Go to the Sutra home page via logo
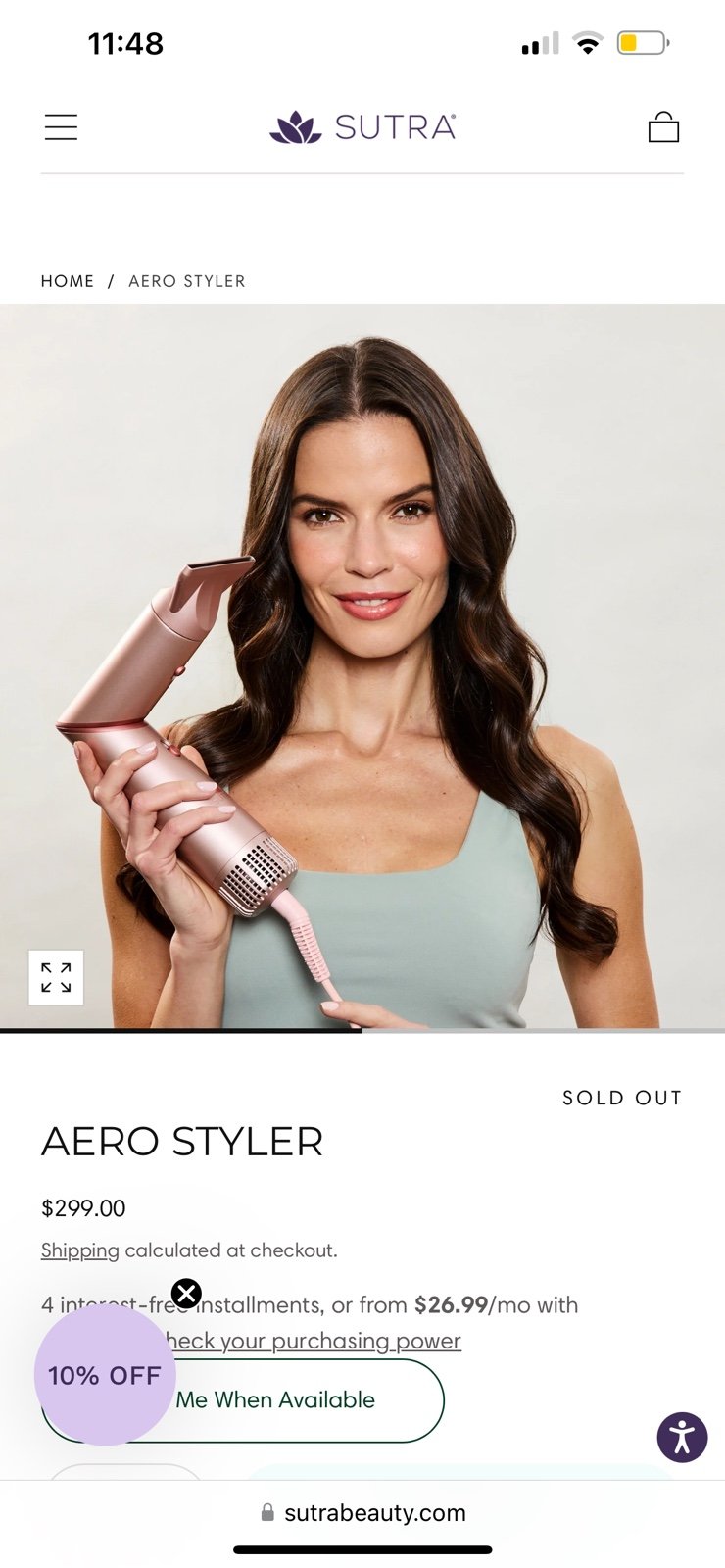The image size is (725, 1568). pos(362,127)
